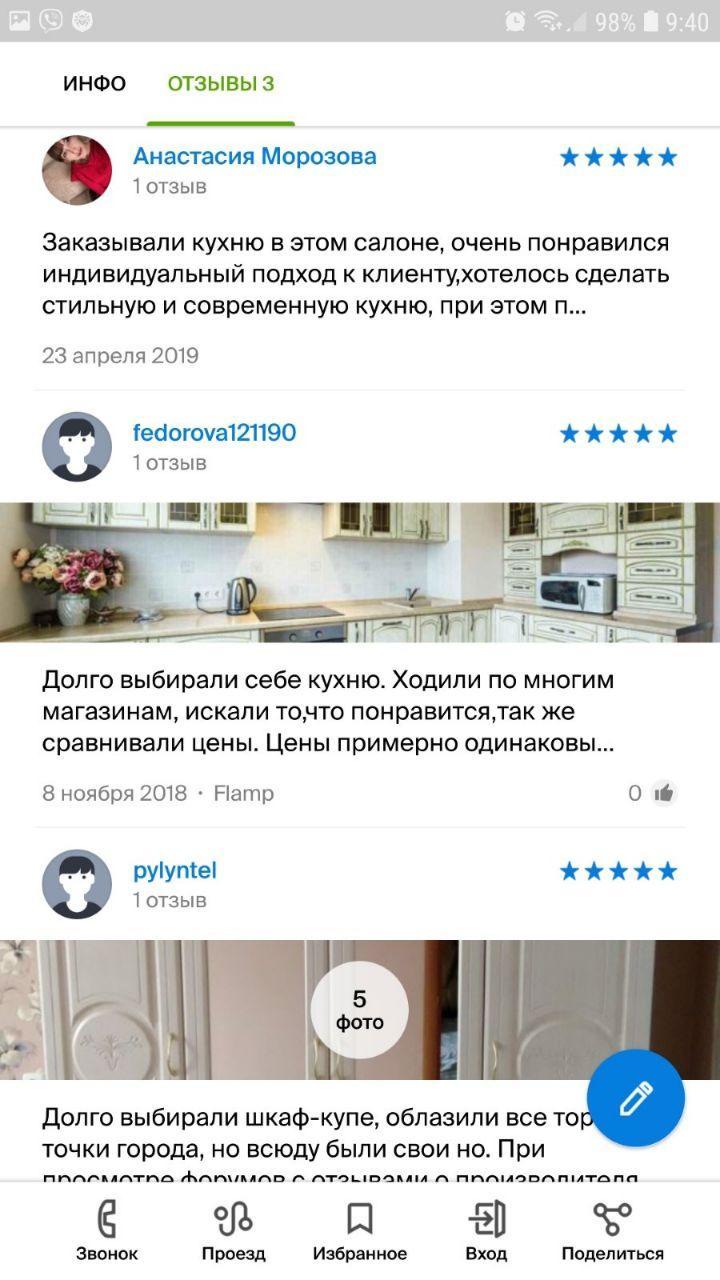Like fedorova121190's review with thumbs up
This screenshot has height=1280, width=720.
[x=664, y=793]
